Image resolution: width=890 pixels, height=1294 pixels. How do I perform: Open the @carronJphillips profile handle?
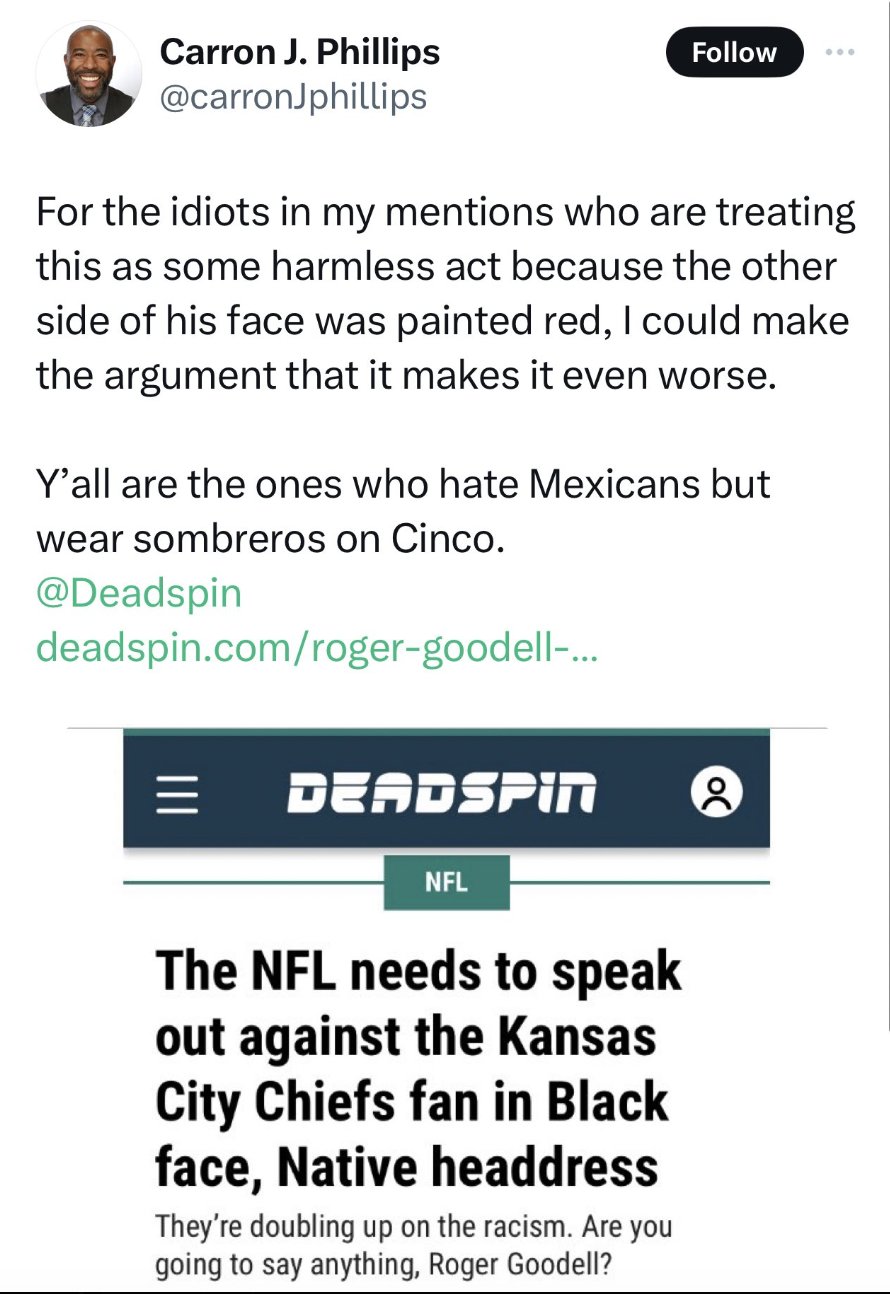point(293,96)
